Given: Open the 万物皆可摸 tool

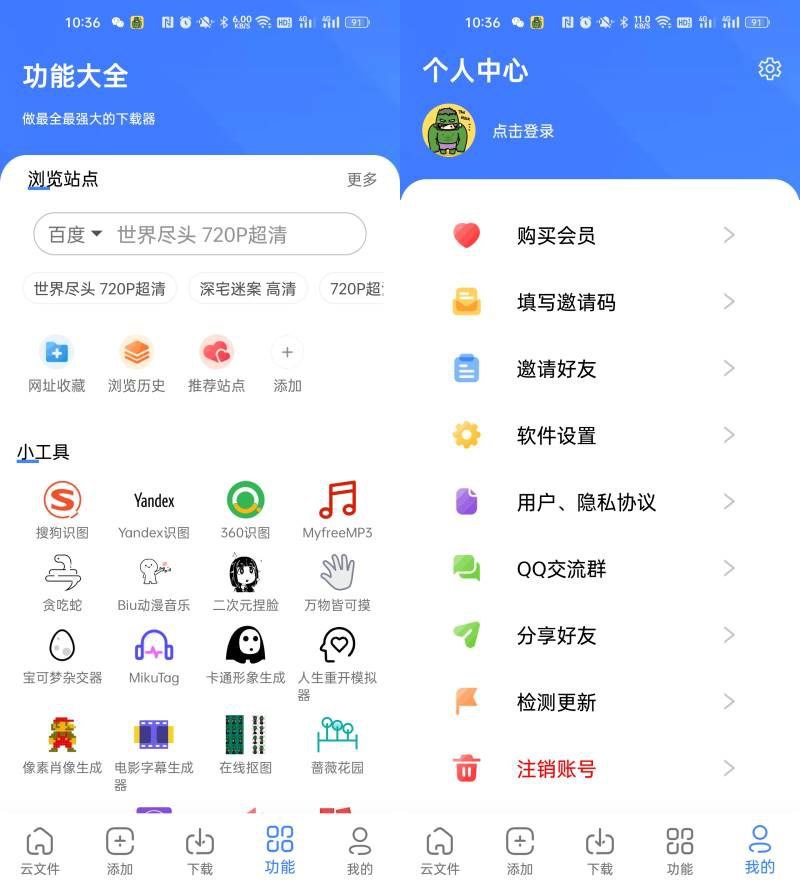Looking at the screenshot, I should (337, 580).
